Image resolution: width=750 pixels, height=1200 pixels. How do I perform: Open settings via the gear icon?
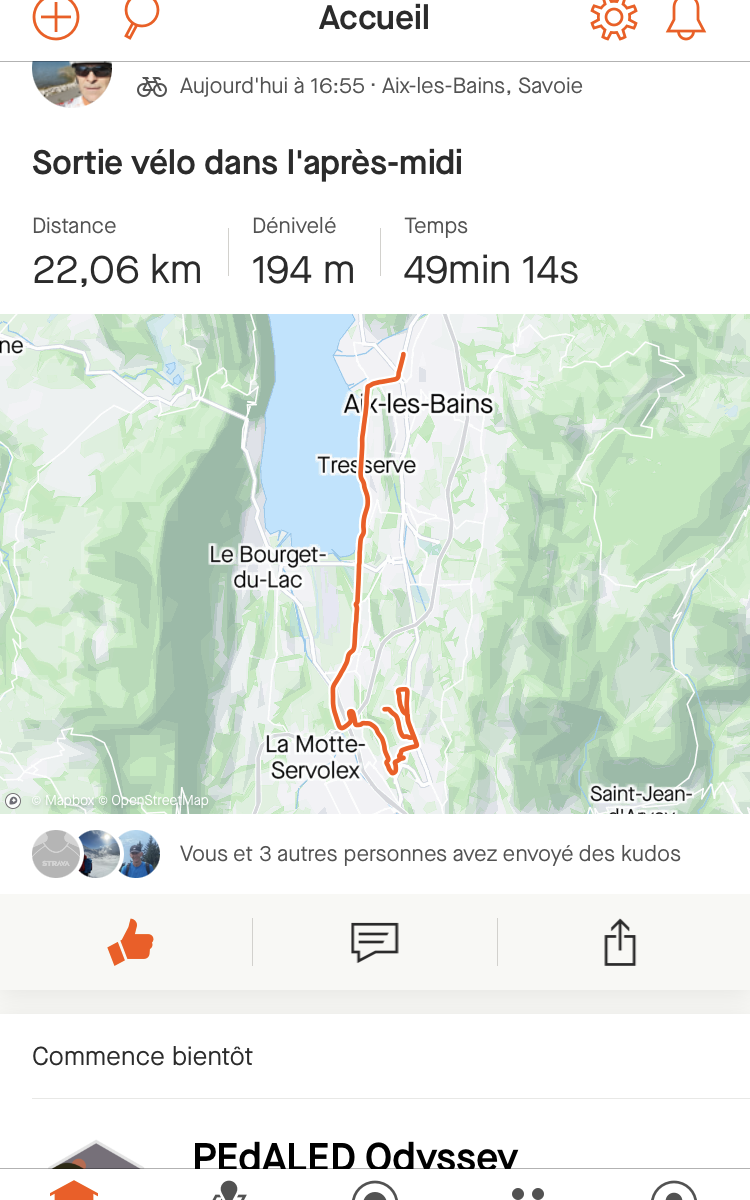(614, 17)
